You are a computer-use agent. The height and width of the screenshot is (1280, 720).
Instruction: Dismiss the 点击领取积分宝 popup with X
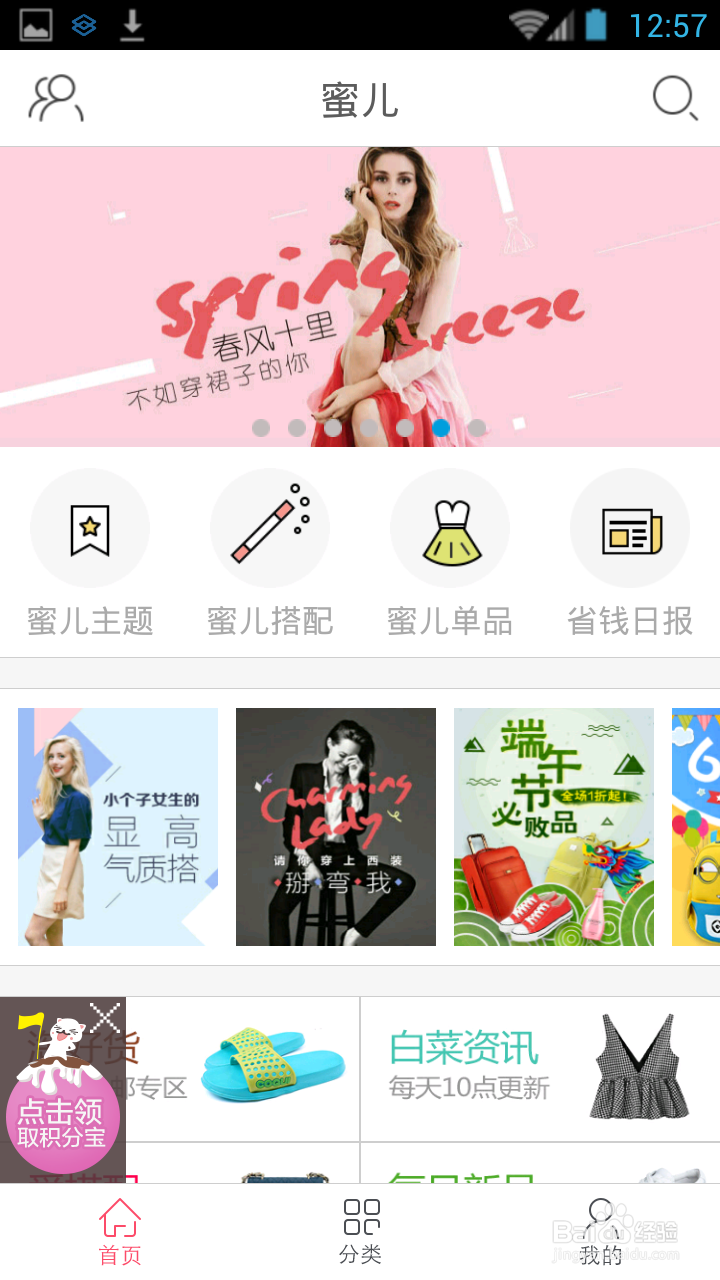coord(105,1018)
